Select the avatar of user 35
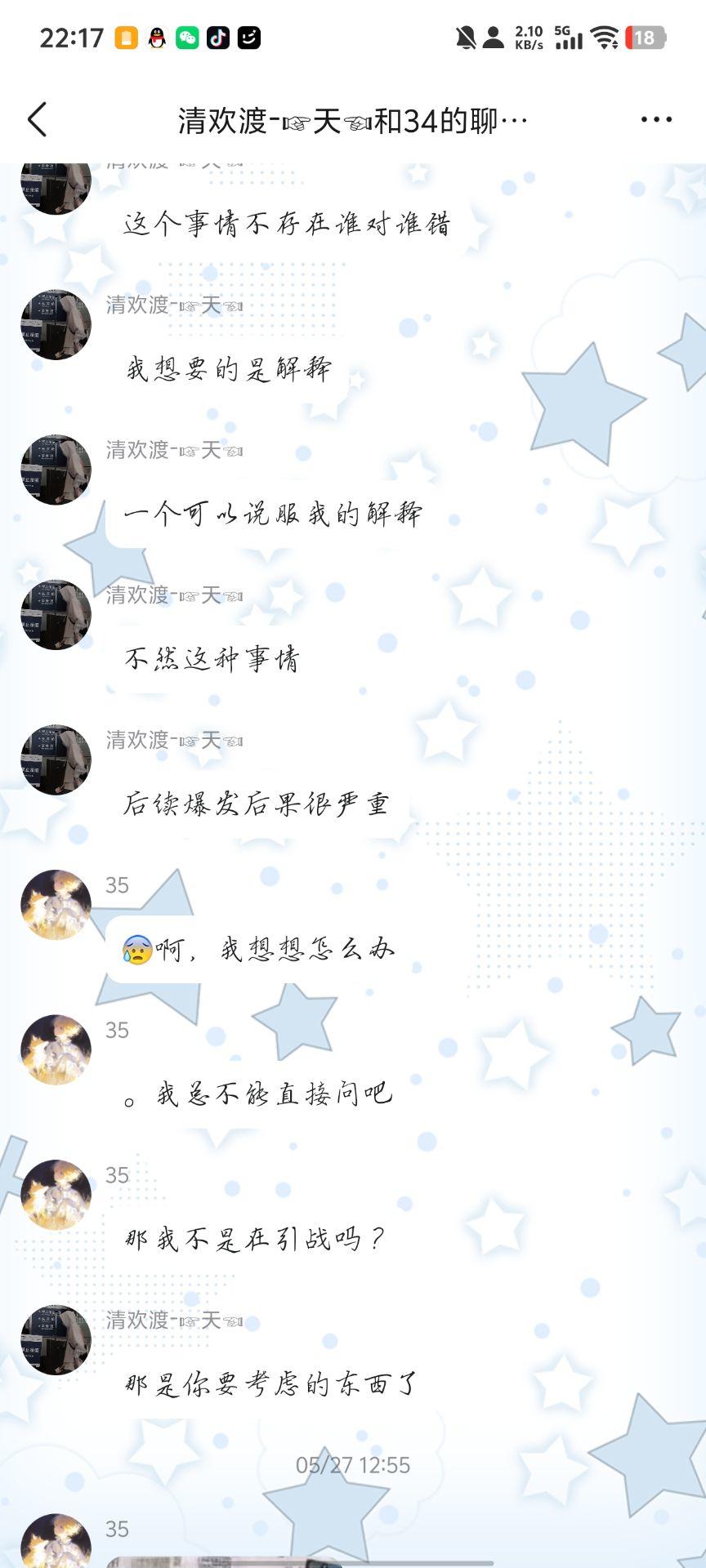This screenshot has width=706, height=1568. pyautogui.click(x=55, y=906)
